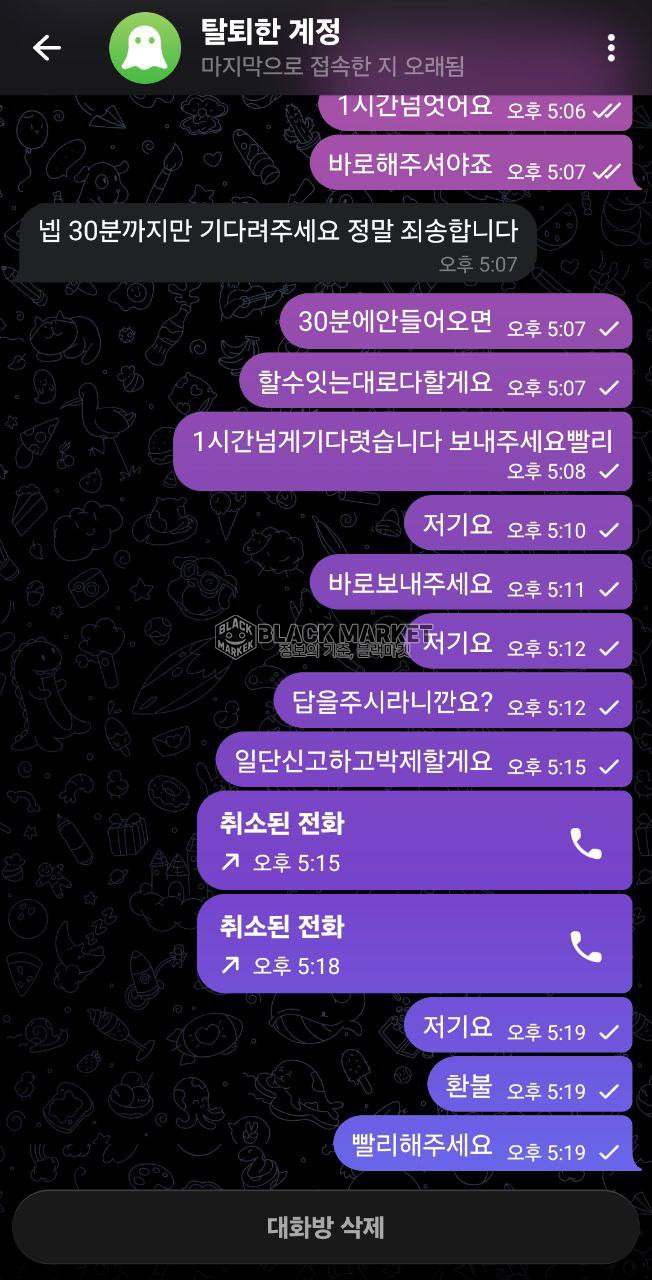Viewport: 652px width, 1280px height.
Task: Call back from the 오후 5:15 canceled call
Action: coord(585,842)
